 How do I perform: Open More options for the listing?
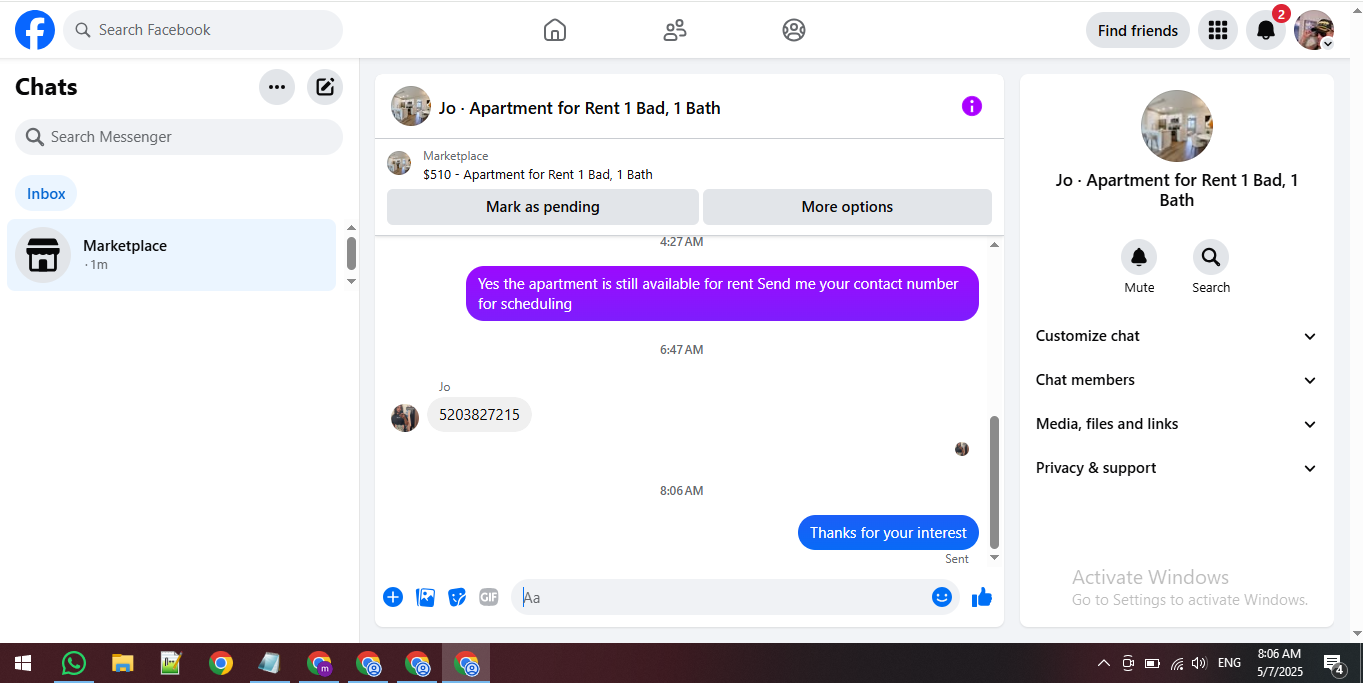tap(847, 207)
